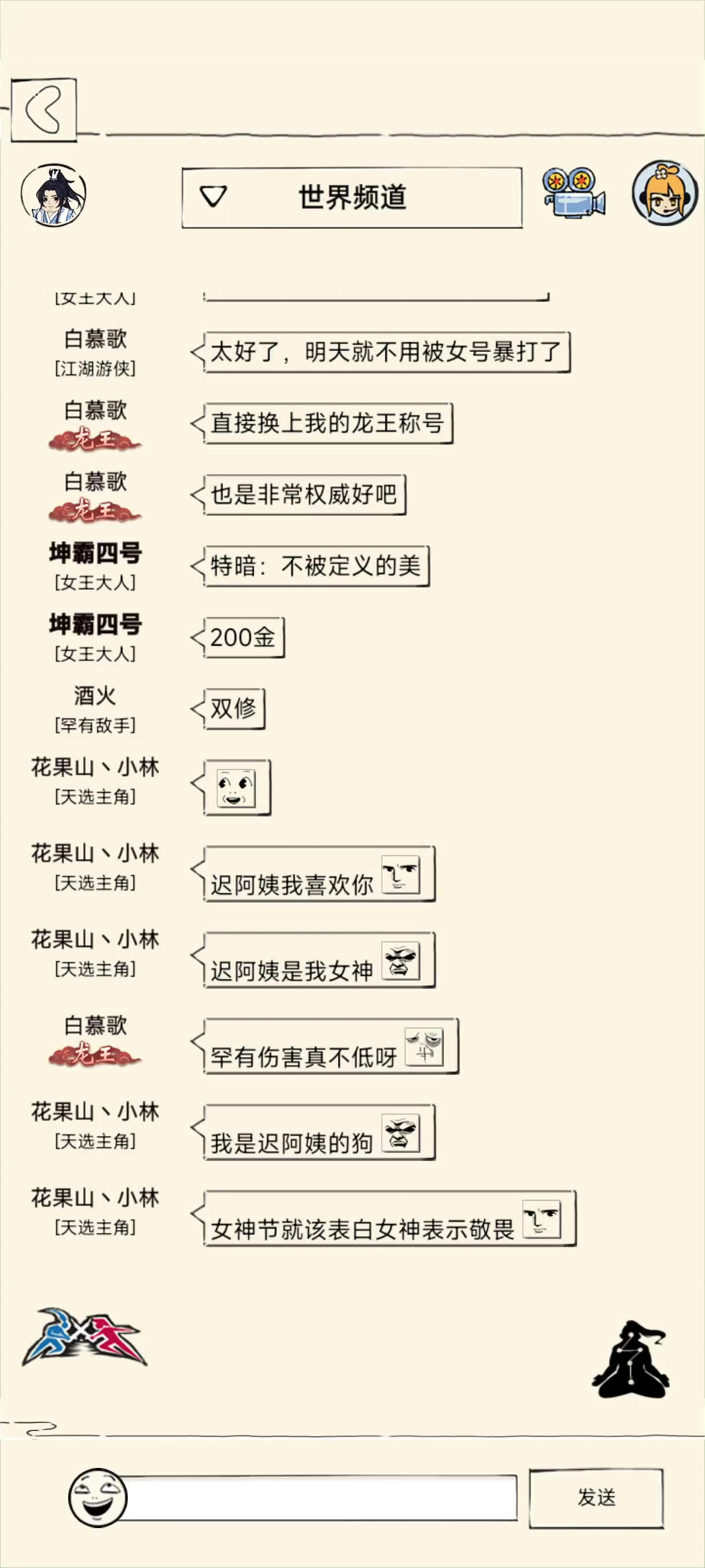The height and width of the screenshot is (1568, 705).
Task: Open my character avatar profile
Action: click(54, 195)
